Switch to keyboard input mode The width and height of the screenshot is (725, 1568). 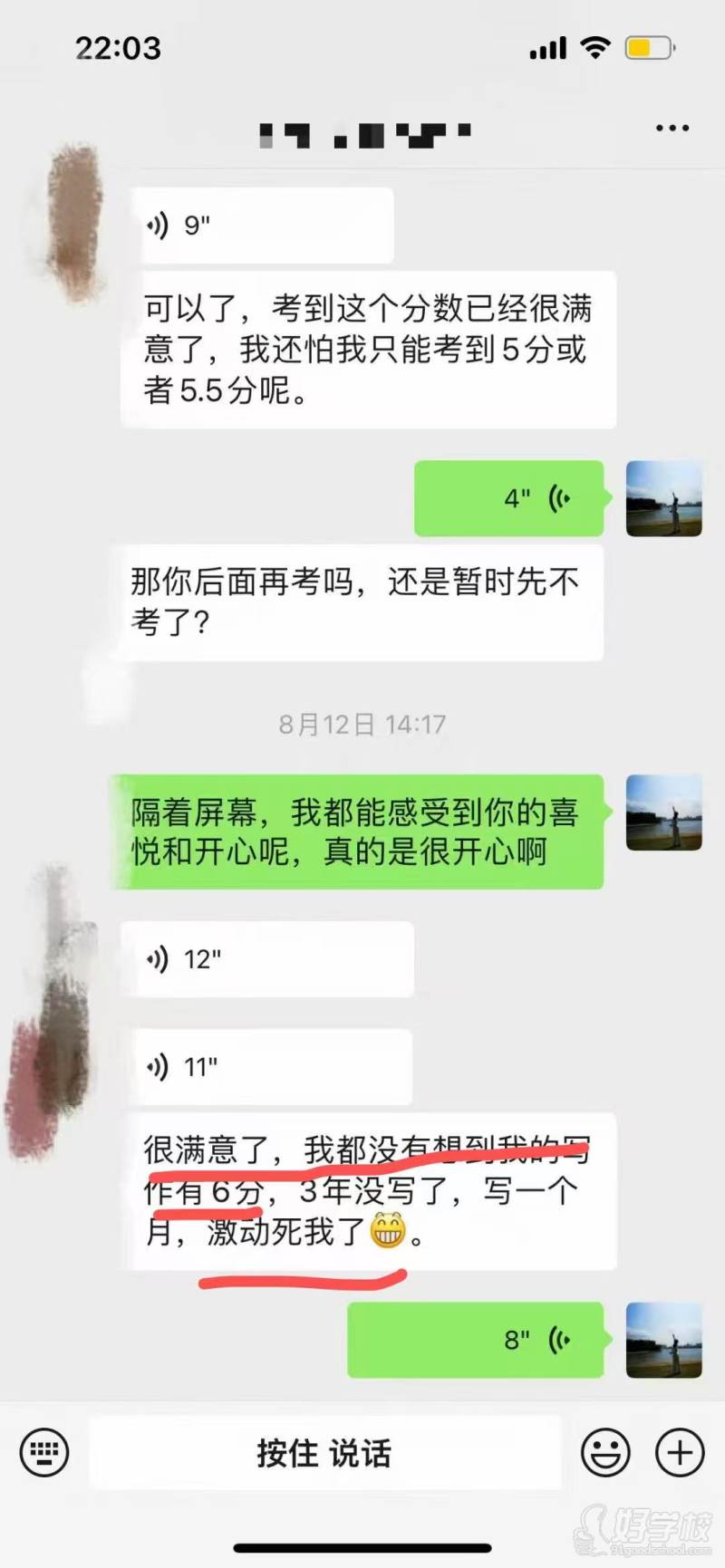point(47,1453)
